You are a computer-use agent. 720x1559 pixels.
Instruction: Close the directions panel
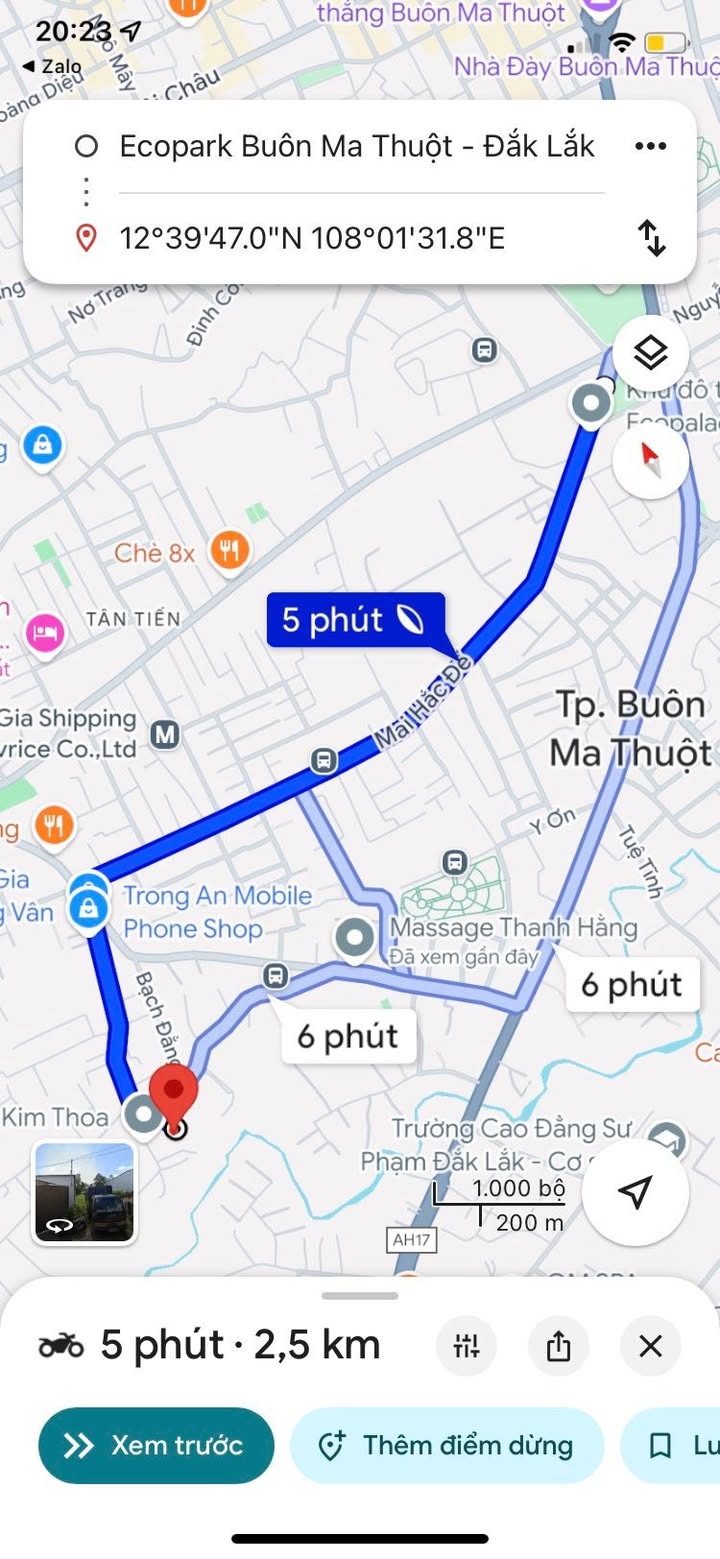pyautogui.click(x=650, y=1346)
